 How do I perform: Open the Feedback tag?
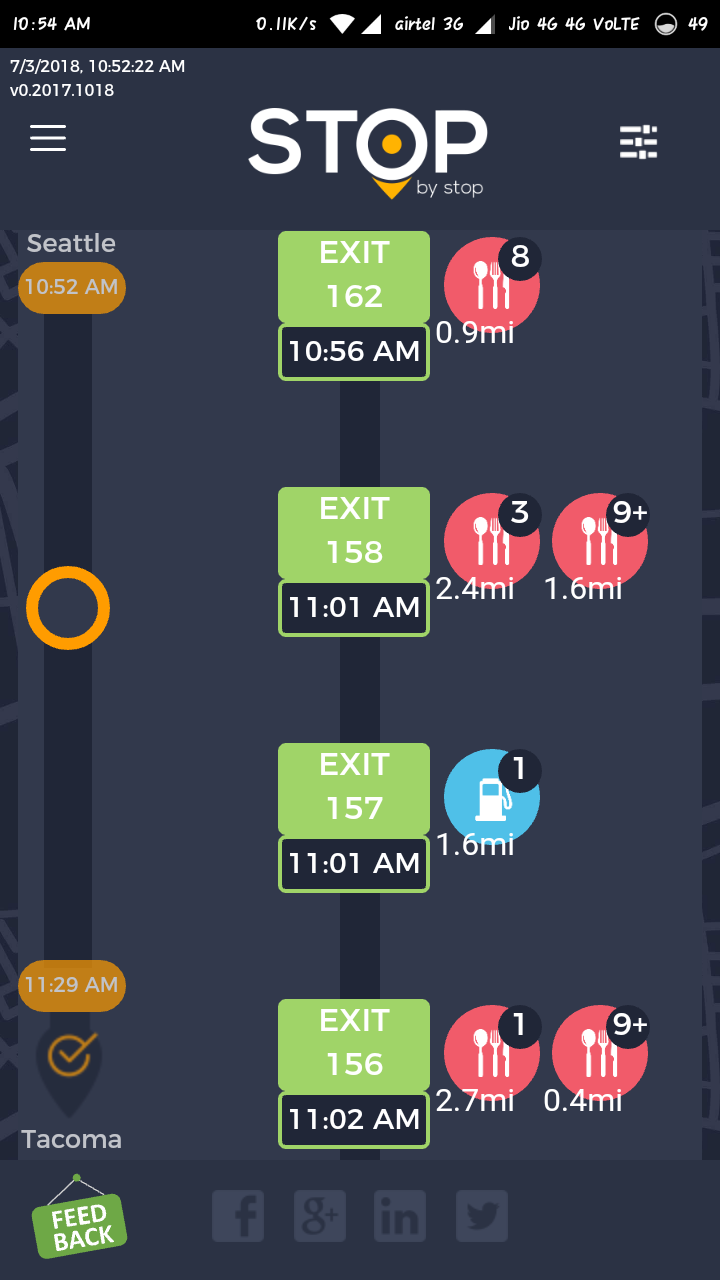(79, 1220)
